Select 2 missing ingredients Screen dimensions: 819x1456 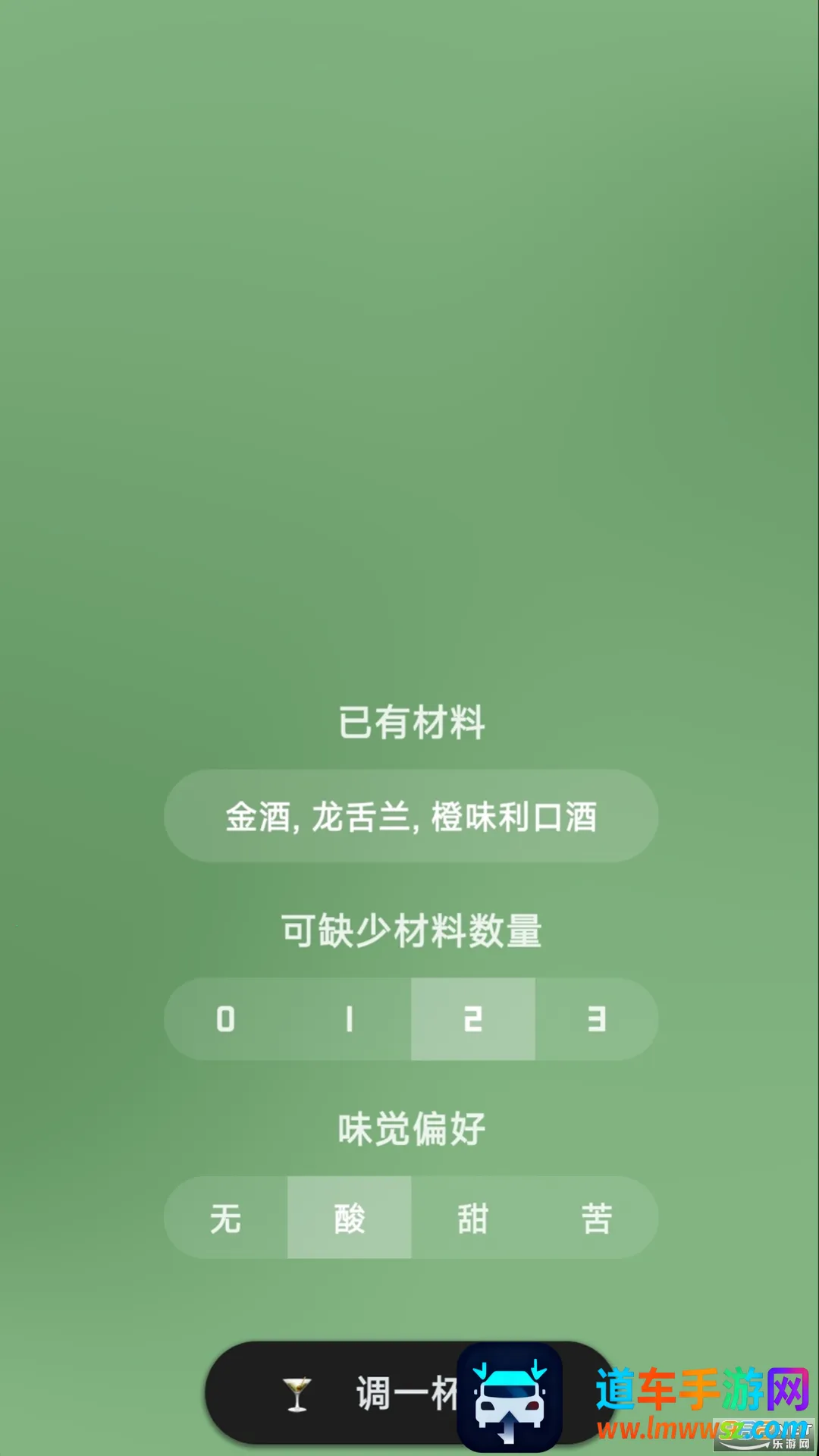[473, 1019]
